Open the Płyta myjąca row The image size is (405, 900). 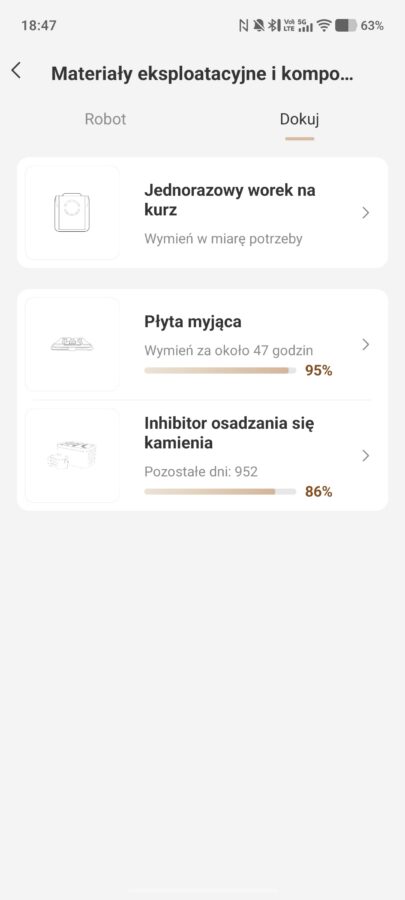coord(202,344)
